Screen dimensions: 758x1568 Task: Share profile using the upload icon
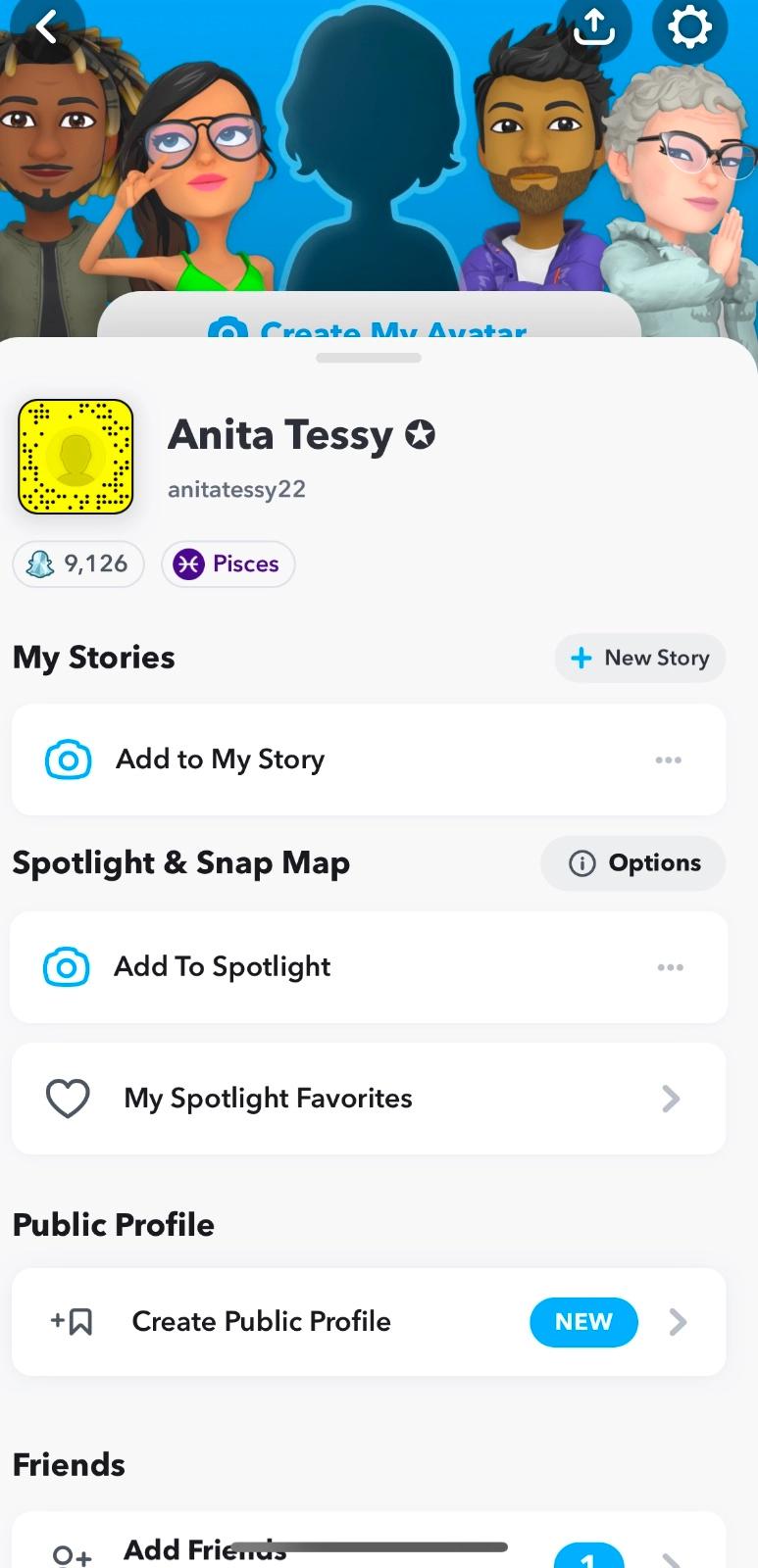(x=593, y=27)
